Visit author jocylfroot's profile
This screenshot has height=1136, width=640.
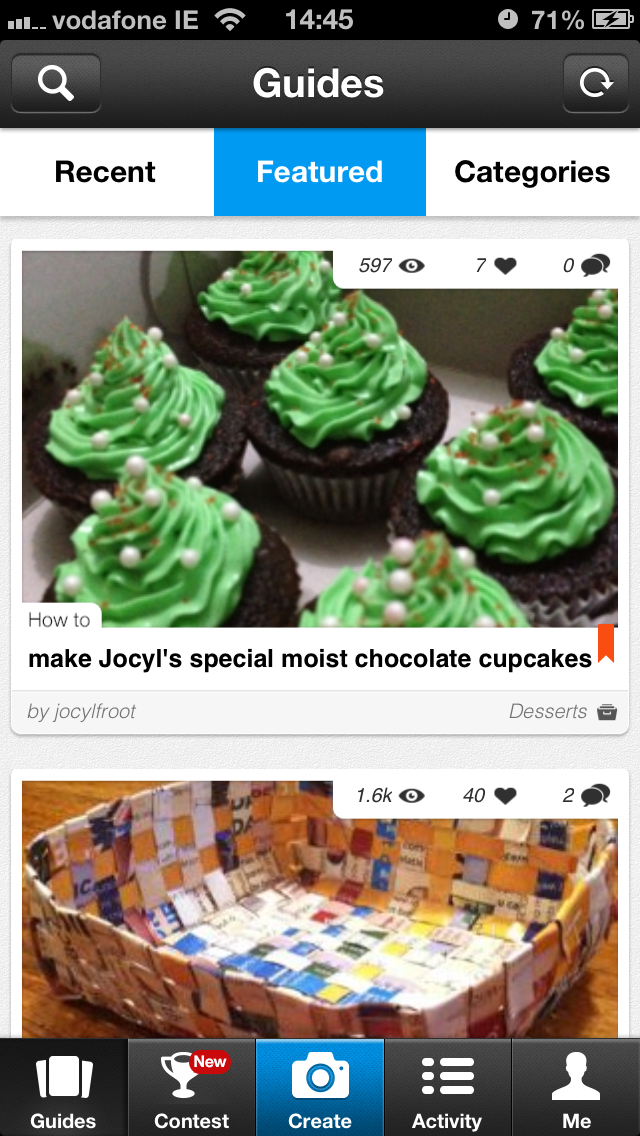click(82, 712)
